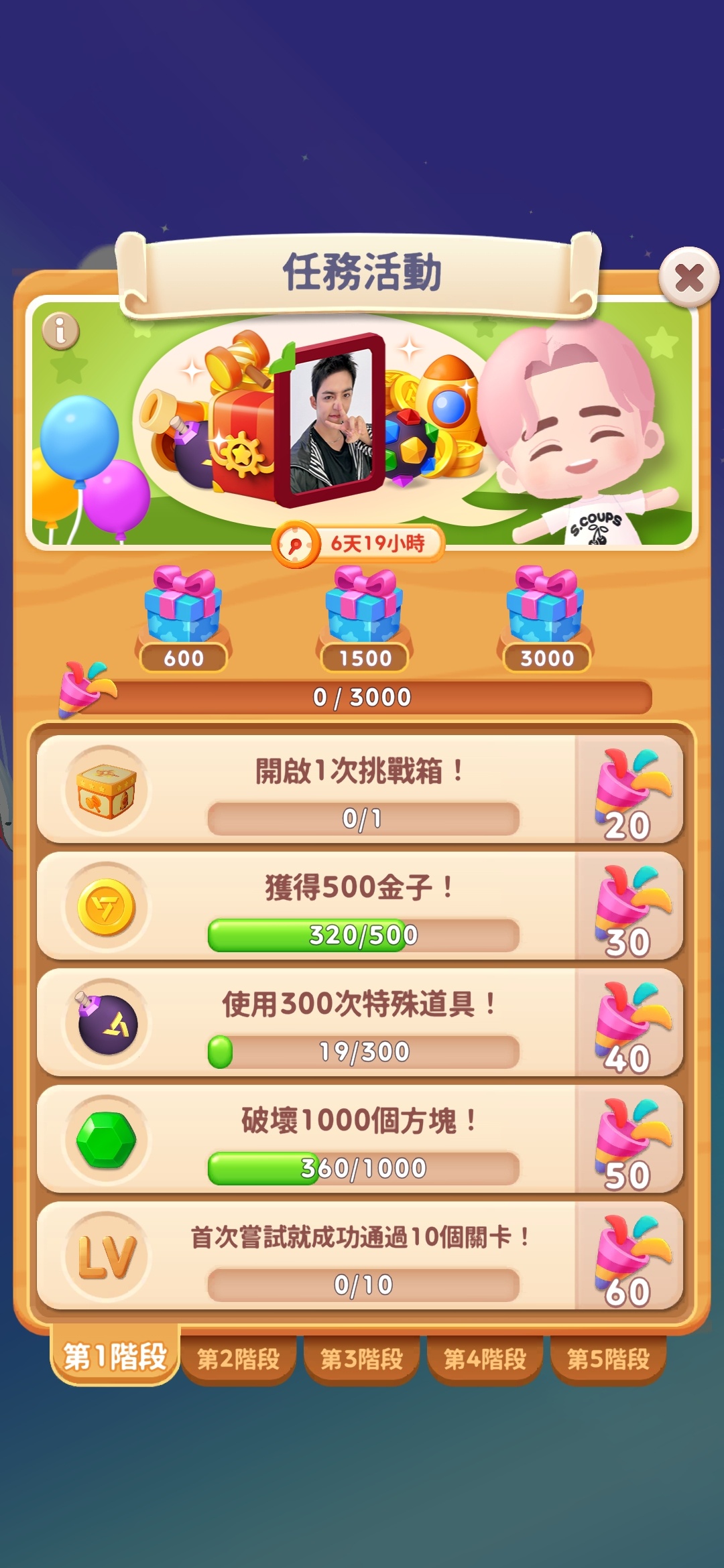Close the 任務活動 dialog
Screen dimensions: 724x1568
pyautogui.click(x=688, y=277)
